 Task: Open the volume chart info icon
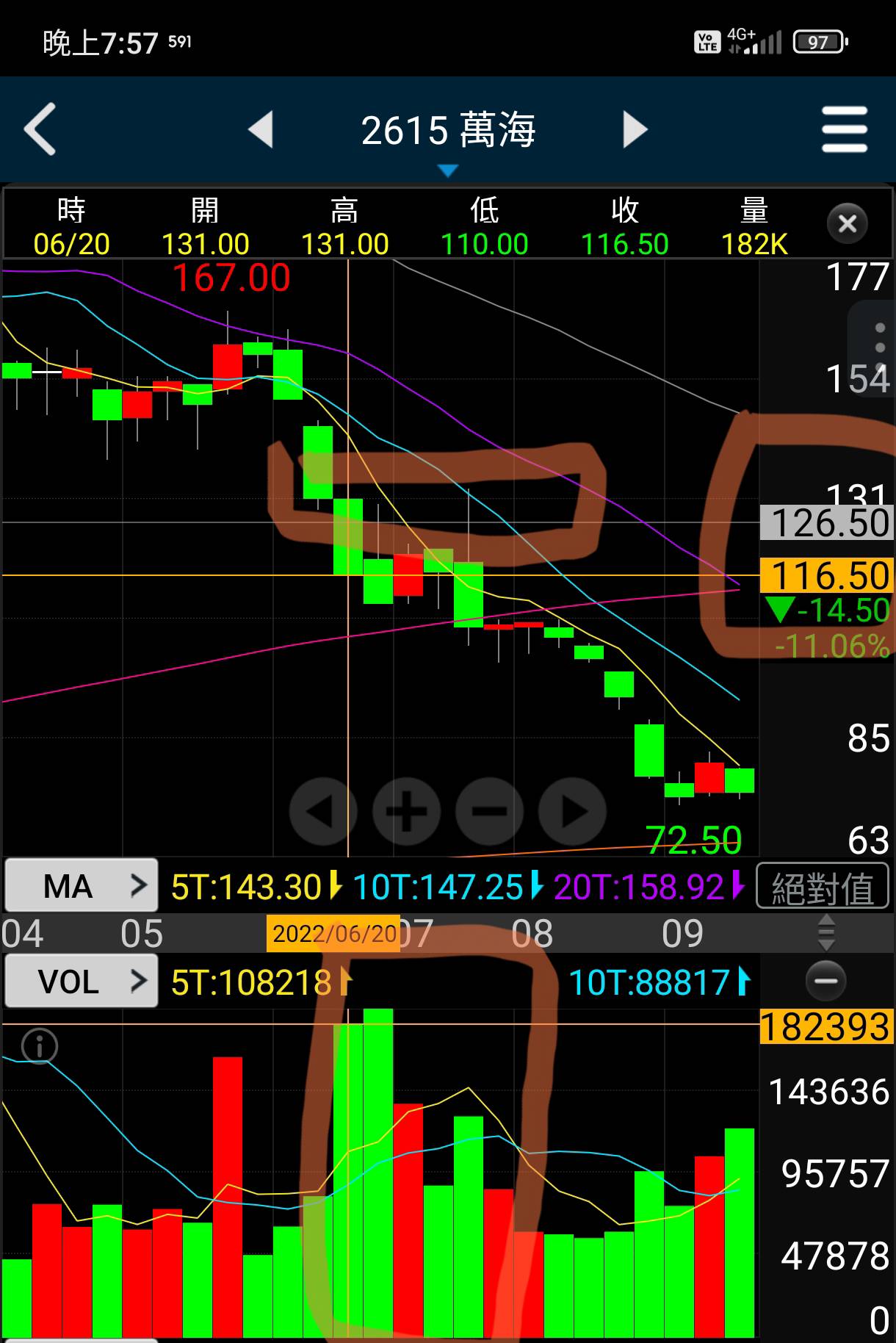40,1045
